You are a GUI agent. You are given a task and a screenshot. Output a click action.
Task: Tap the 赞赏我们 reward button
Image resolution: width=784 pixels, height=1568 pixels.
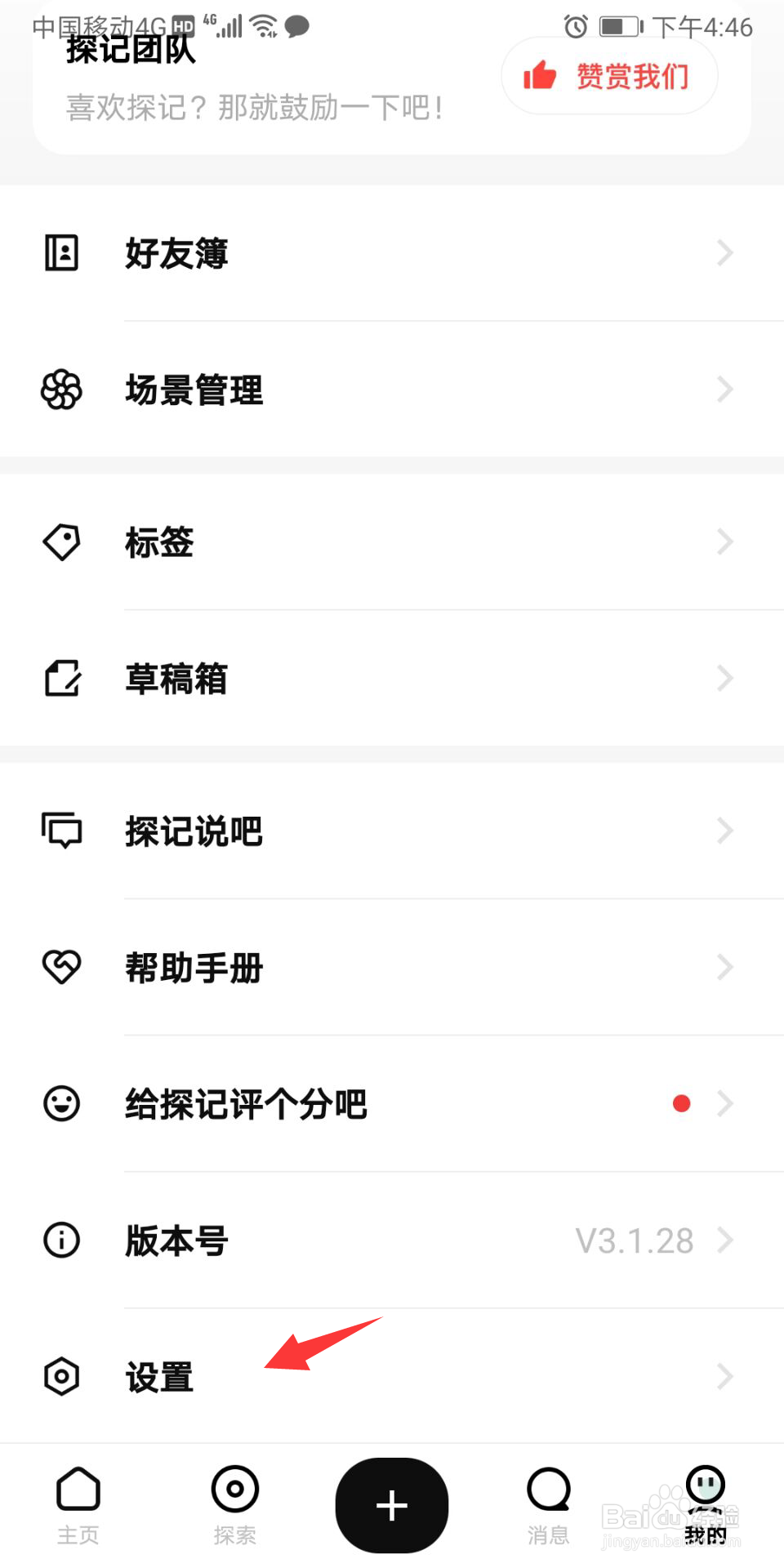(x=609, y=76)
